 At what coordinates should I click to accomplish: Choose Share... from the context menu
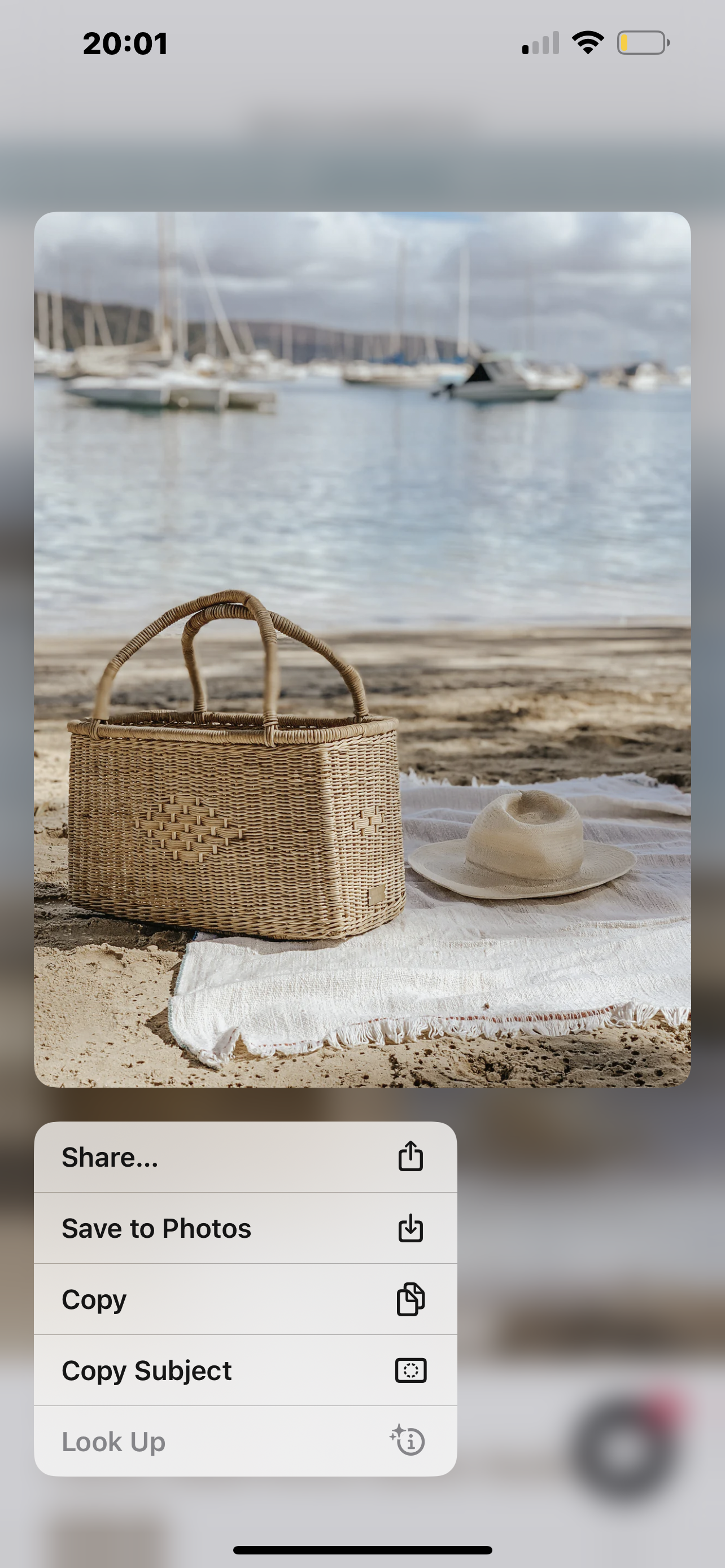[244, 1157]
